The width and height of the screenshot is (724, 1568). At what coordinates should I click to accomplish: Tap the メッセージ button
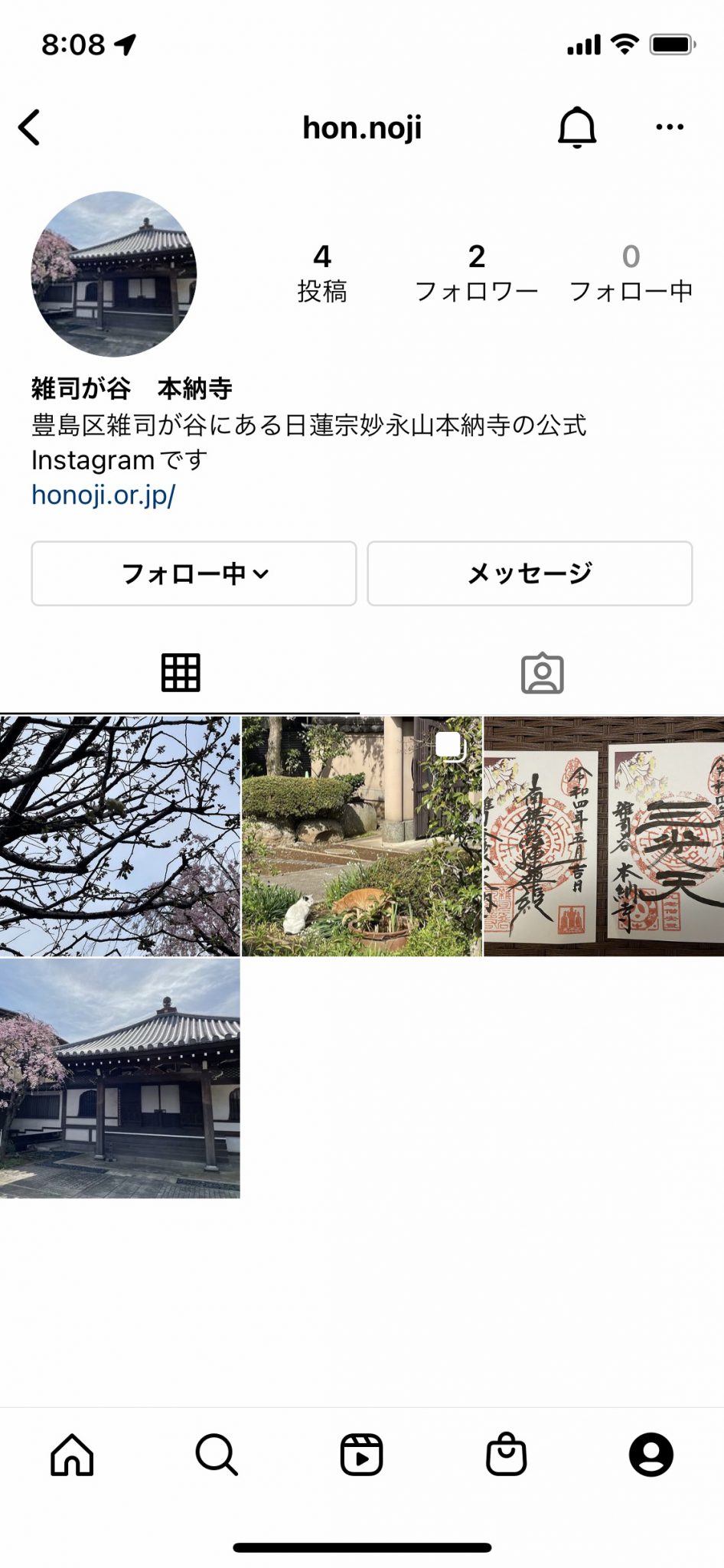click(x=530, y=573)
